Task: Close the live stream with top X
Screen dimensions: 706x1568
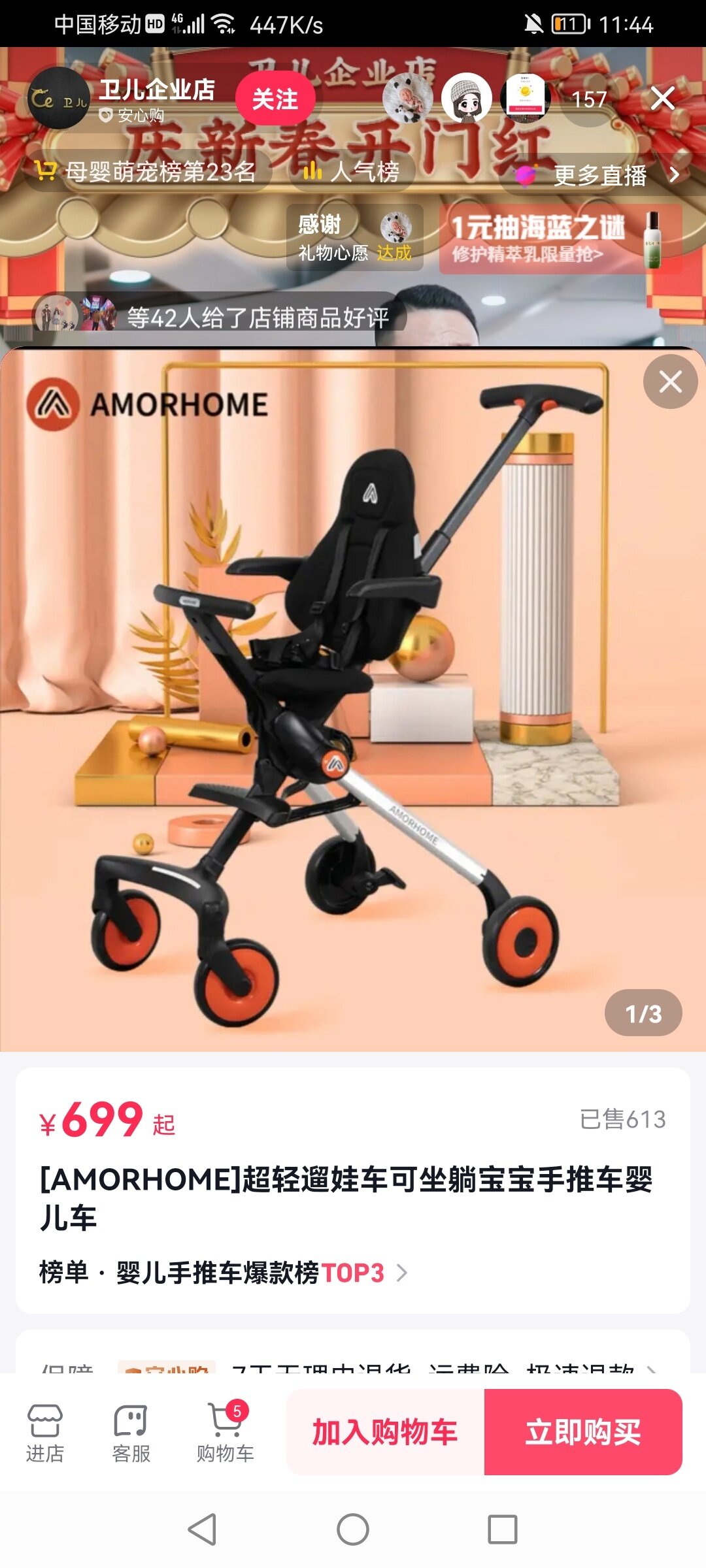Action: pyautogui.click(x=663, y=99)
